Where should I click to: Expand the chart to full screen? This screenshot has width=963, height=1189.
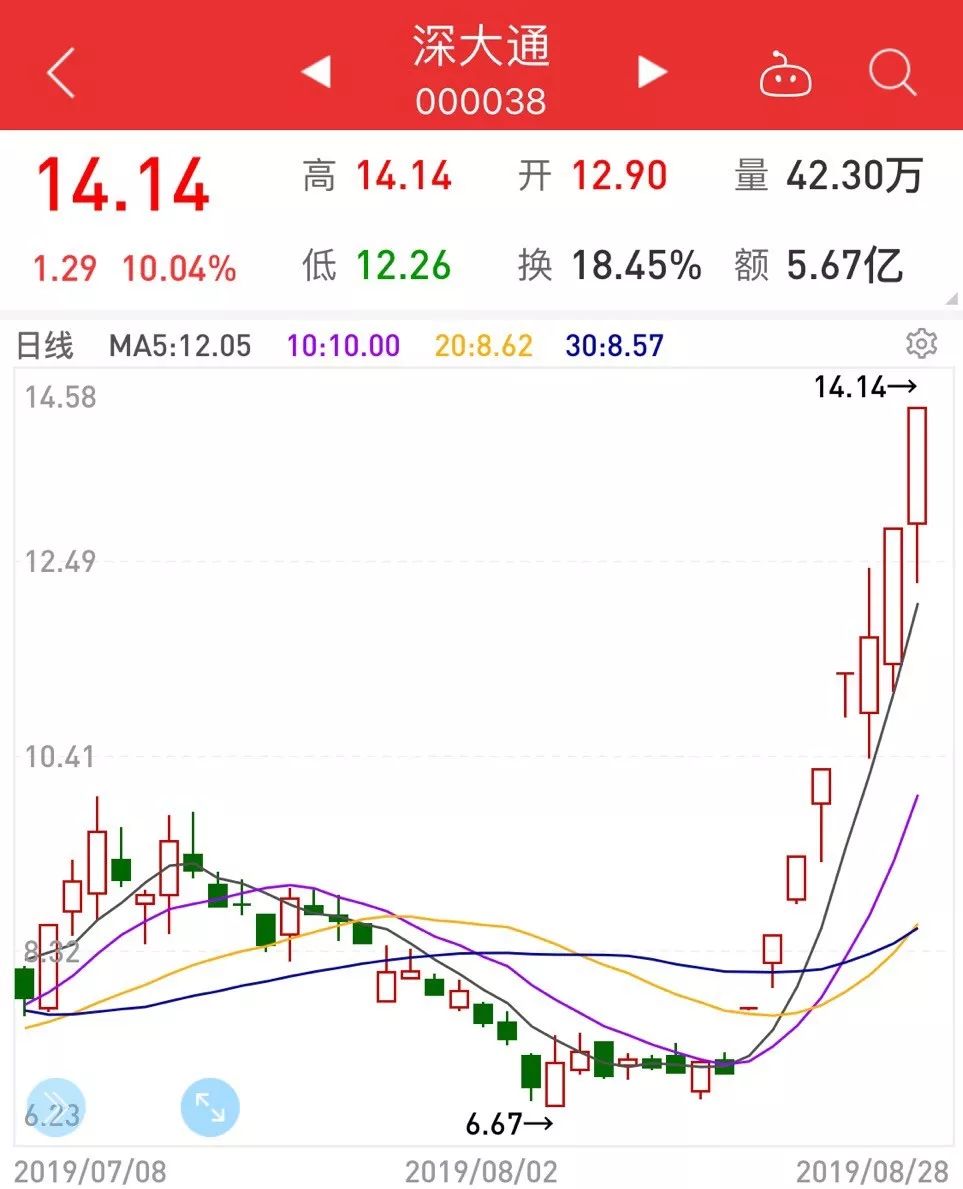click(x=210, y=1107)
